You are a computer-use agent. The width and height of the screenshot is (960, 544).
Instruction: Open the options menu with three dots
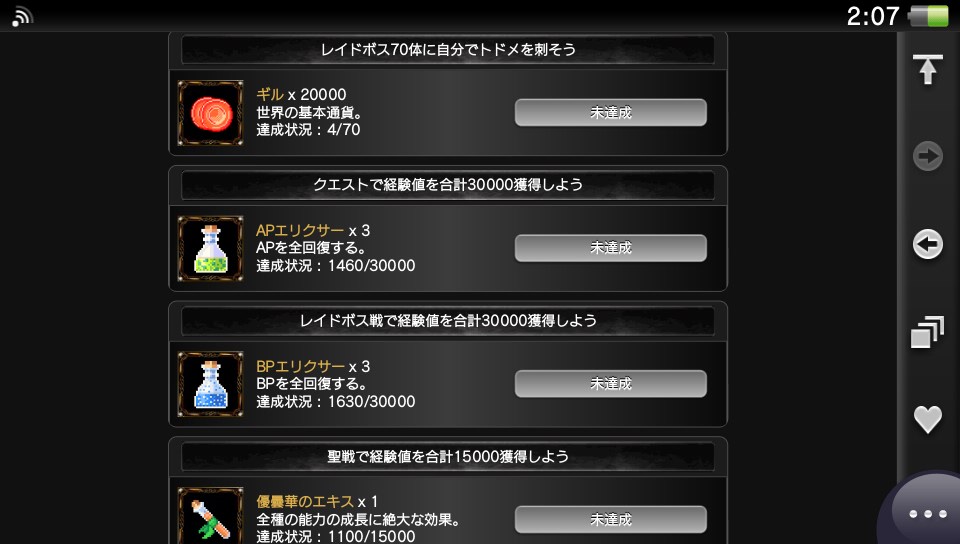[x=927, y=514]
